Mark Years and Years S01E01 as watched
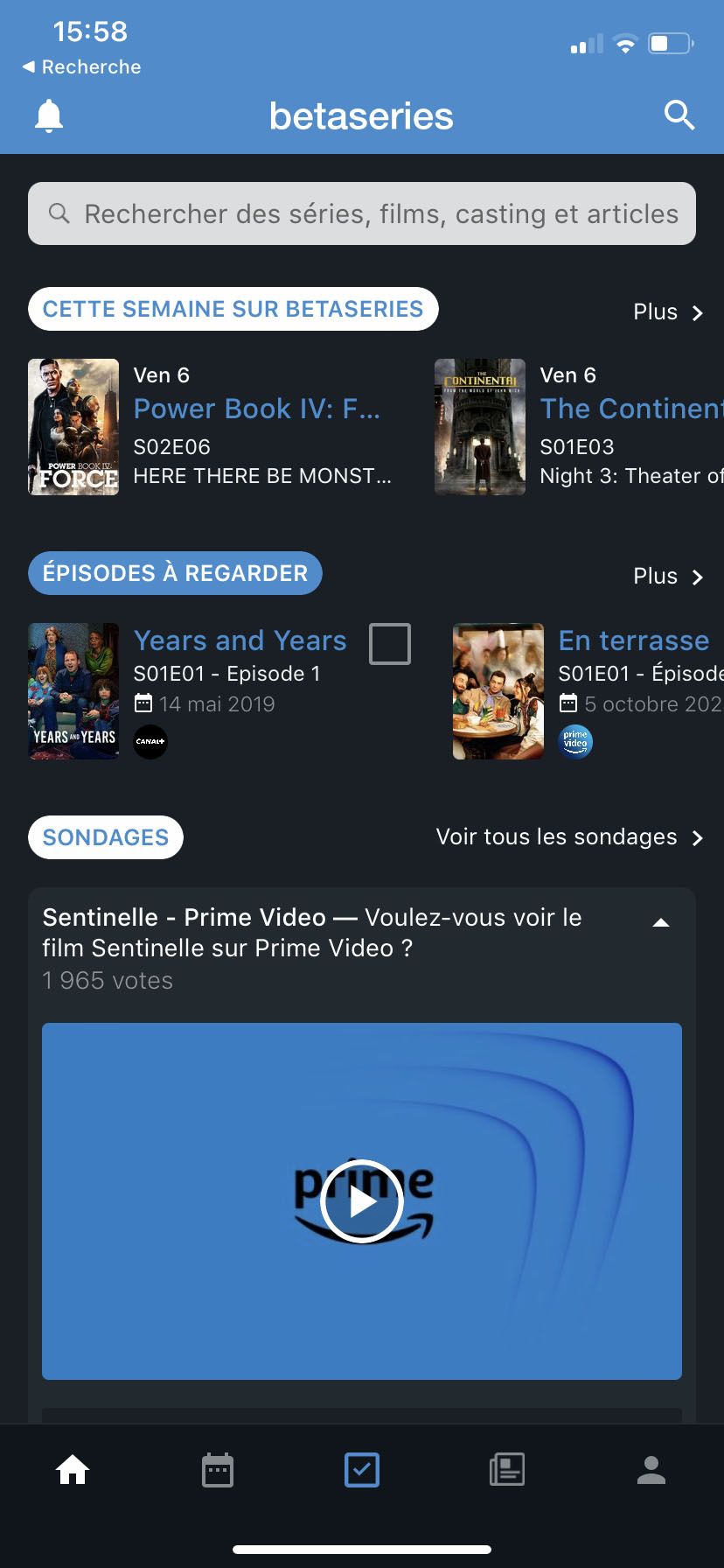The image size is (724, 1568). pyautogui.click(x=390, y=644)
